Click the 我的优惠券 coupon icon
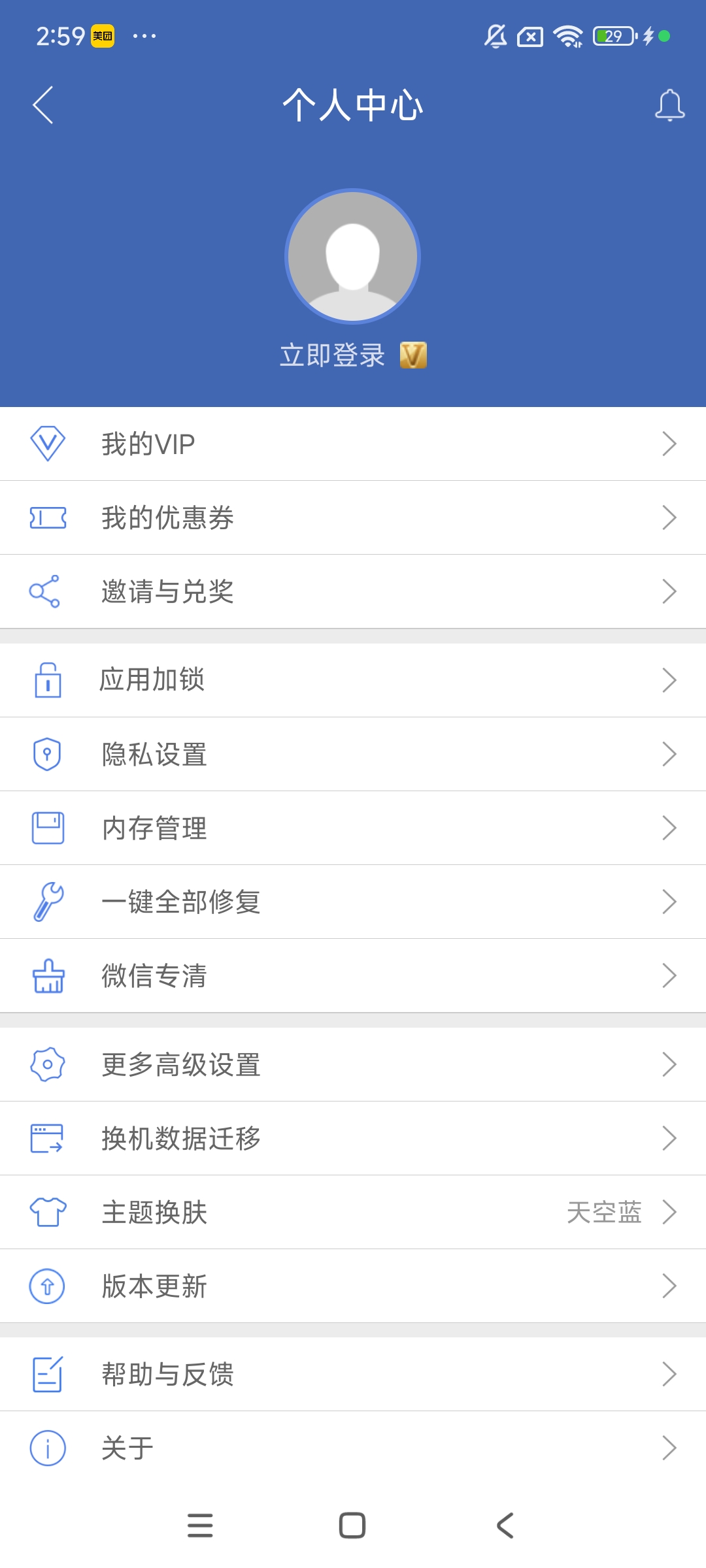This screenshot has width=706, height=1568. pyautogui.click(x=48, y=517)
